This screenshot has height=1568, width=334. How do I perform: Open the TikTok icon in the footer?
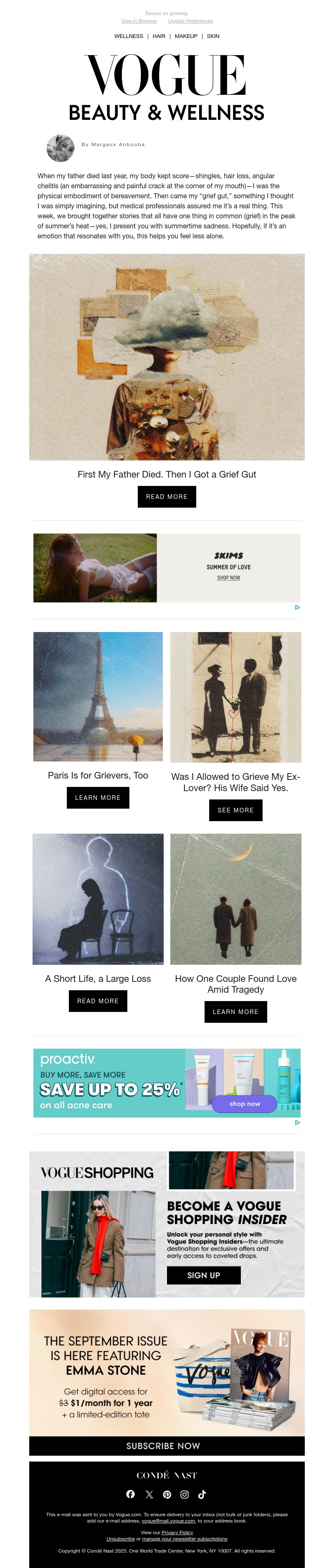[x=202, y=1495]
